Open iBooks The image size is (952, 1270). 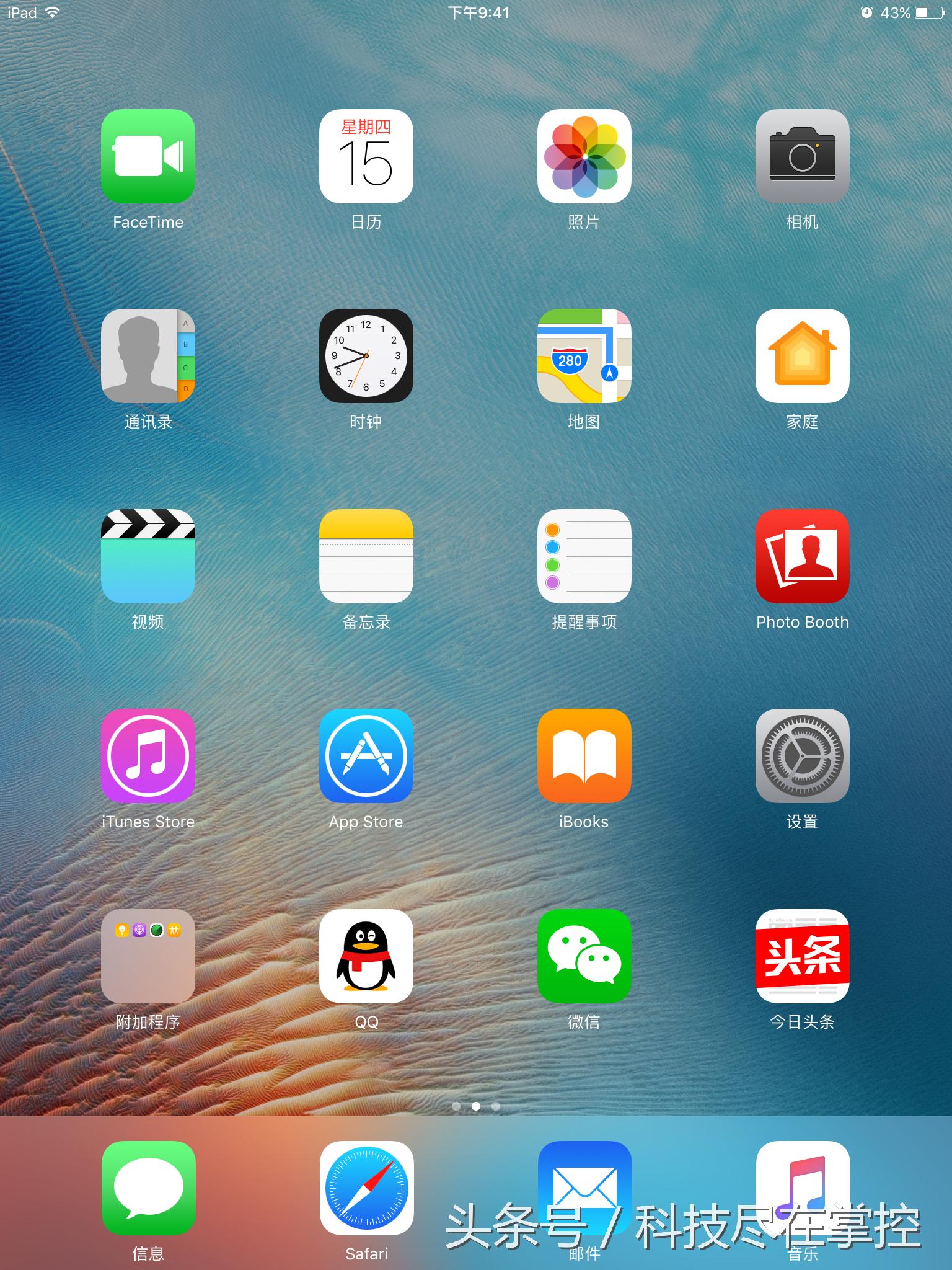click(584, 756)
